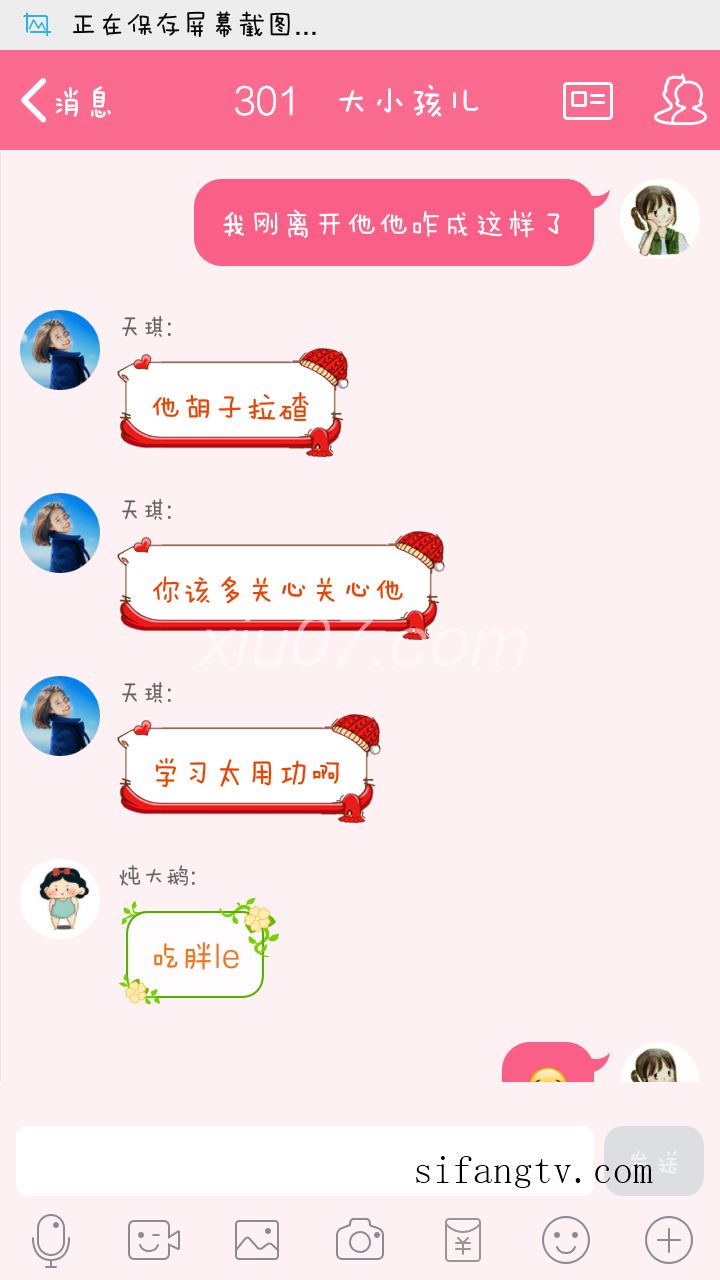Tap the 发送 send button
Image resolution: width=720 pixels, height=1280 pixels.
pyautogui.click(x=654, y=1160)
